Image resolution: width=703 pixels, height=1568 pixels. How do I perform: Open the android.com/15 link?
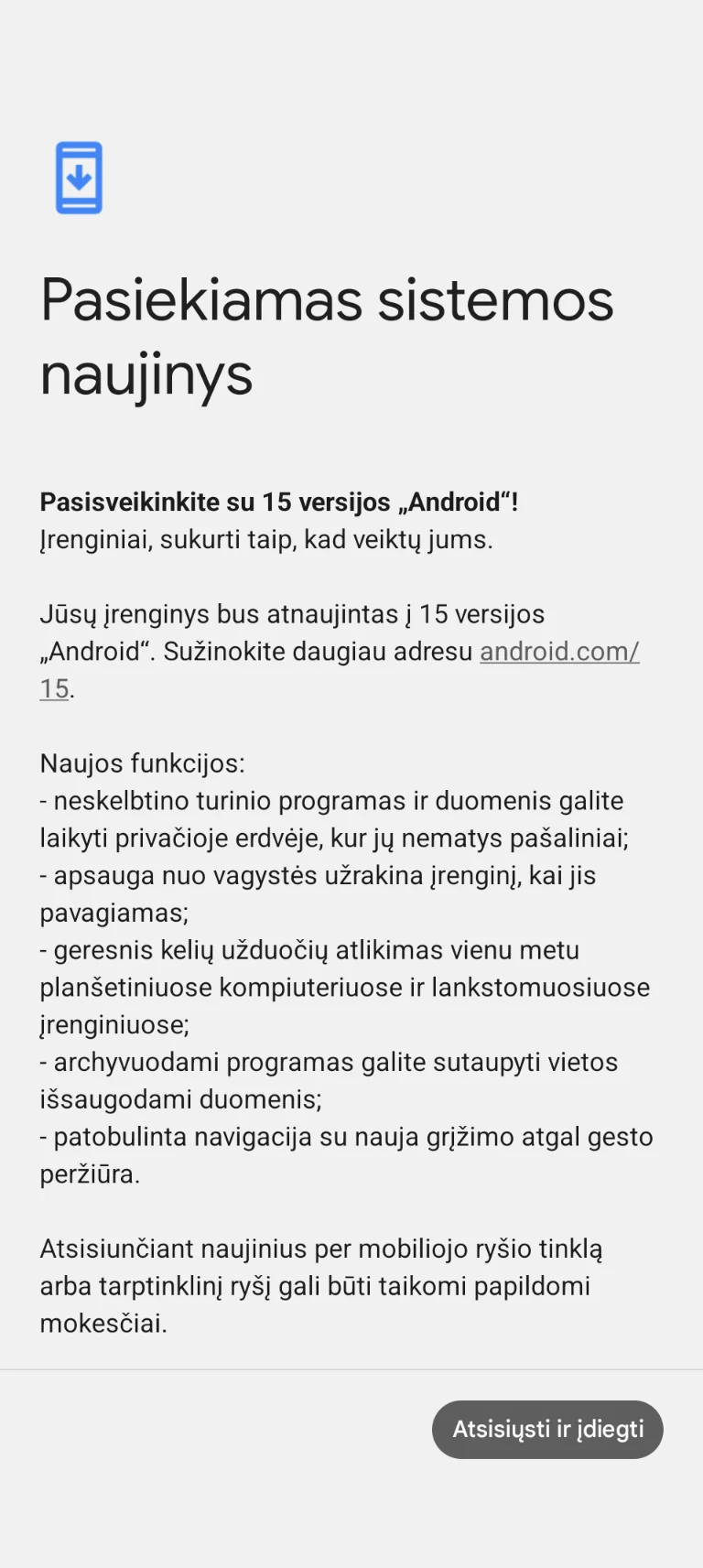pos(559,651)
